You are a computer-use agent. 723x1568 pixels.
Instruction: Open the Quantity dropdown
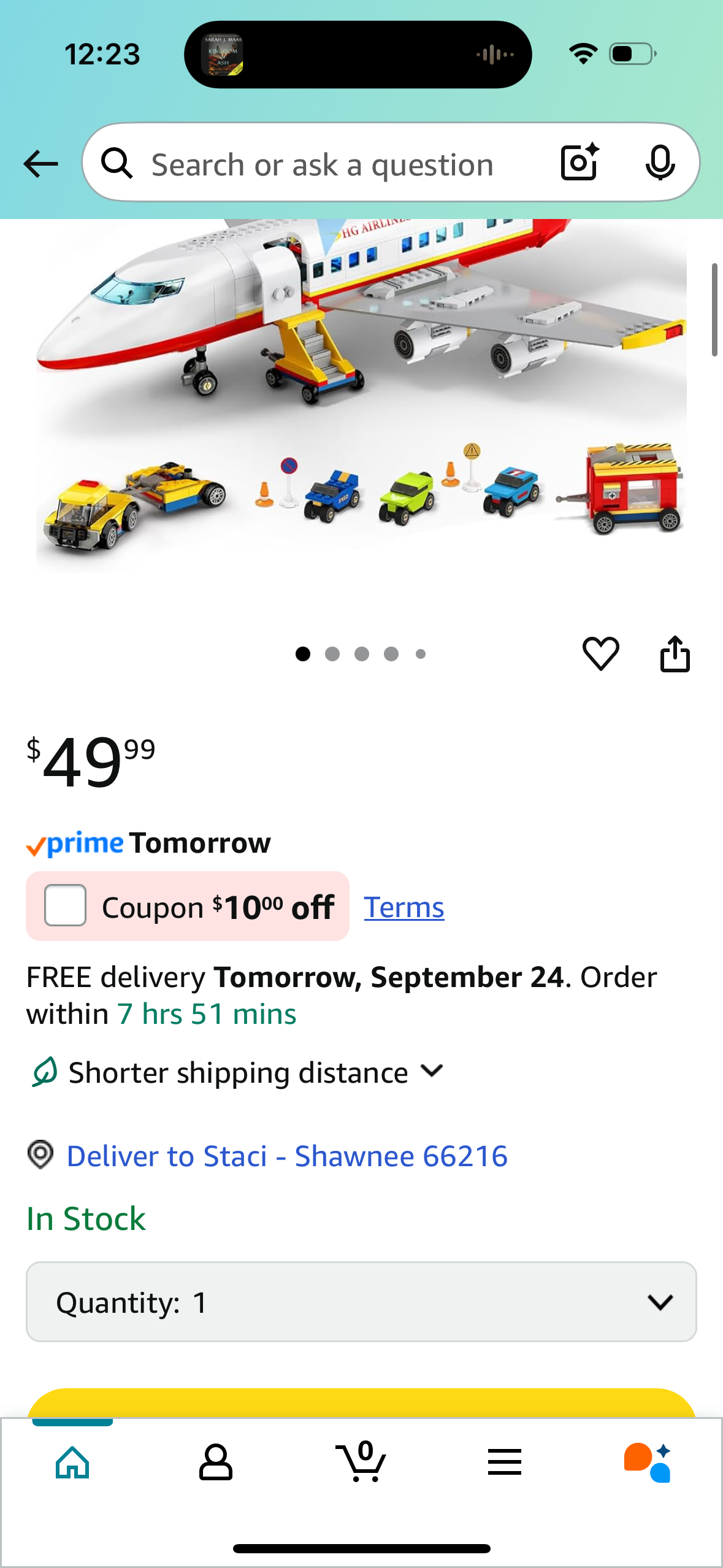click(361, 1302)
